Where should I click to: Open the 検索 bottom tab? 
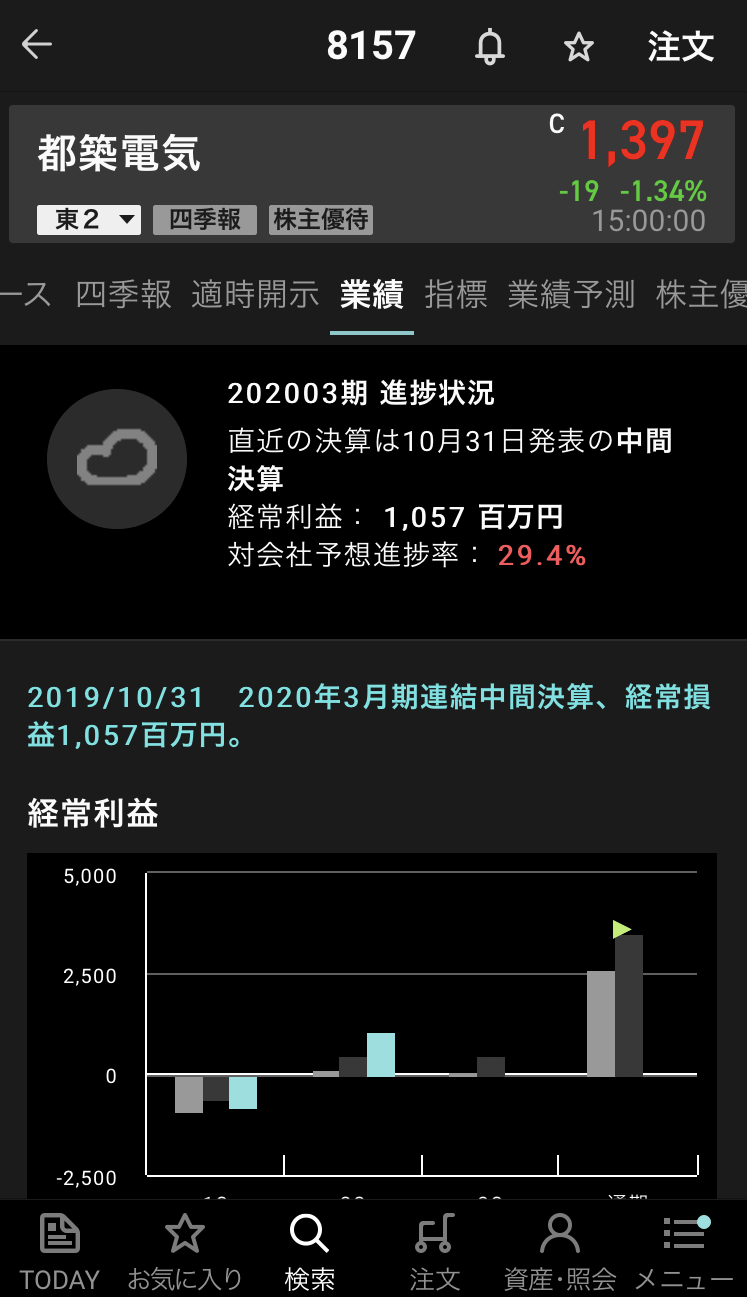309,1250
